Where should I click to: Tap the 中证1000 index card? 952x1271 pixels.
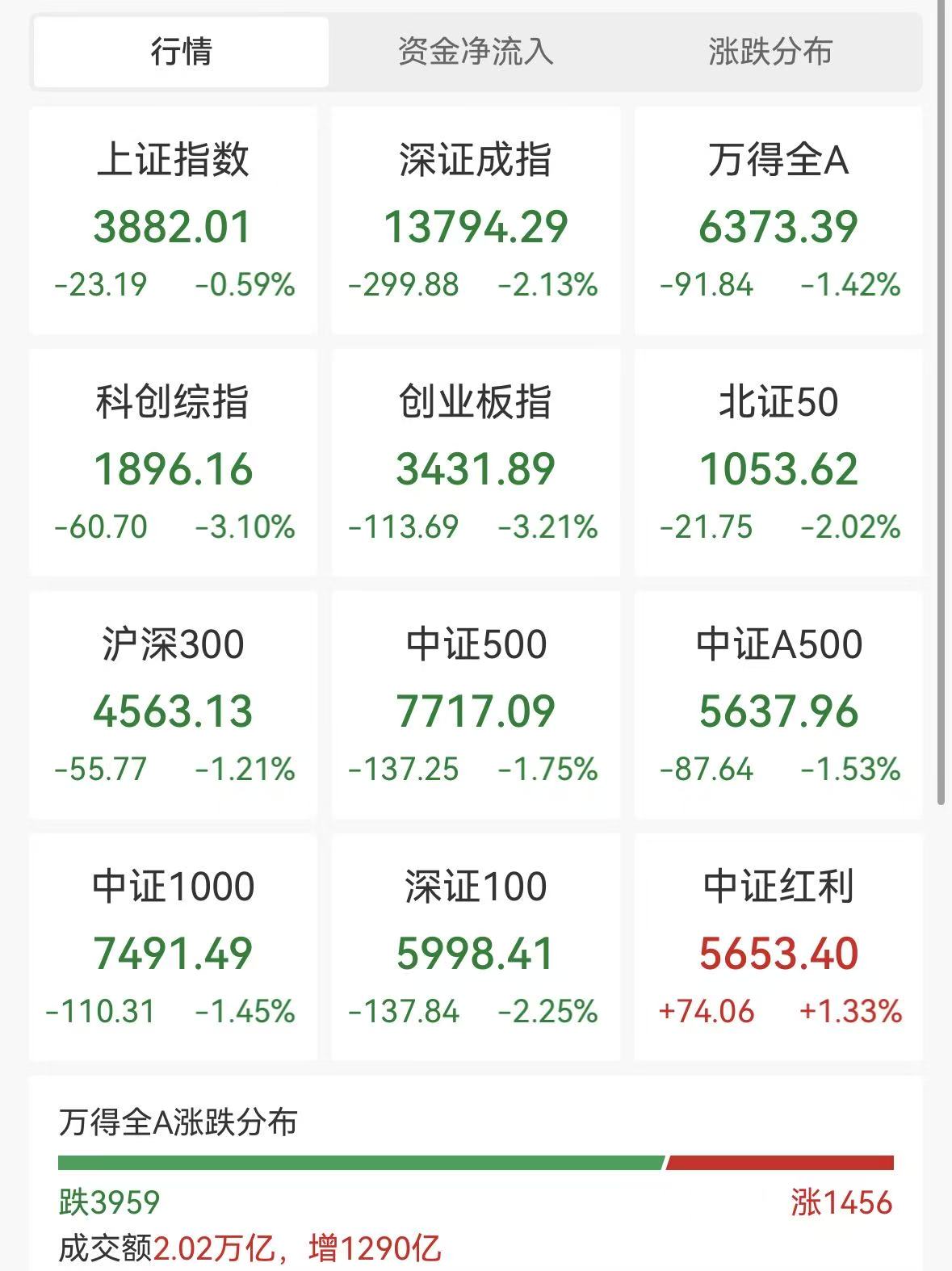[173, 947]
